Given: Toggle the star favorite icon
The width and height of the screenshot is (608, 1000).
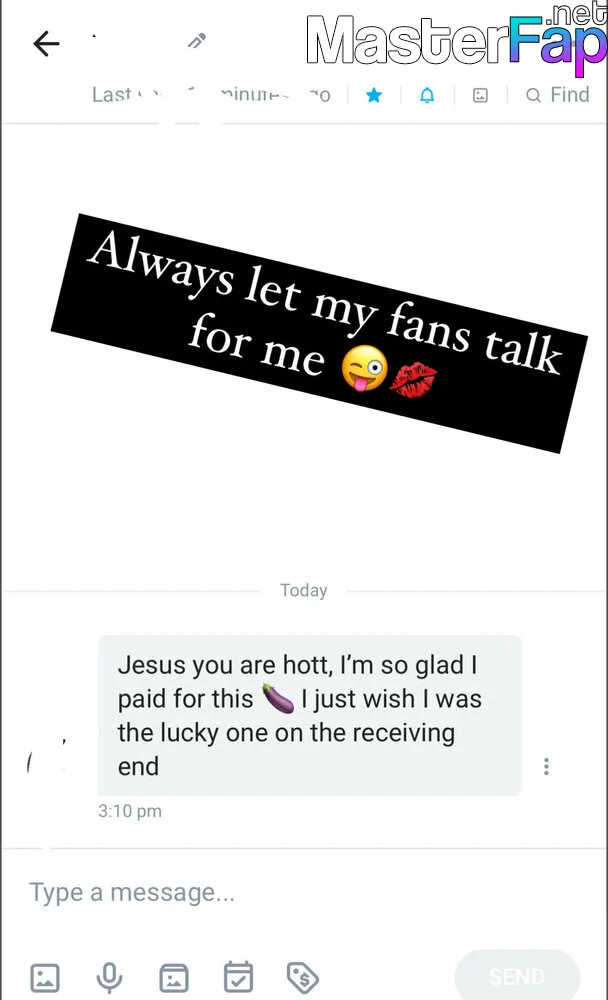Looking at the screenshot, I should click(374, 96).
